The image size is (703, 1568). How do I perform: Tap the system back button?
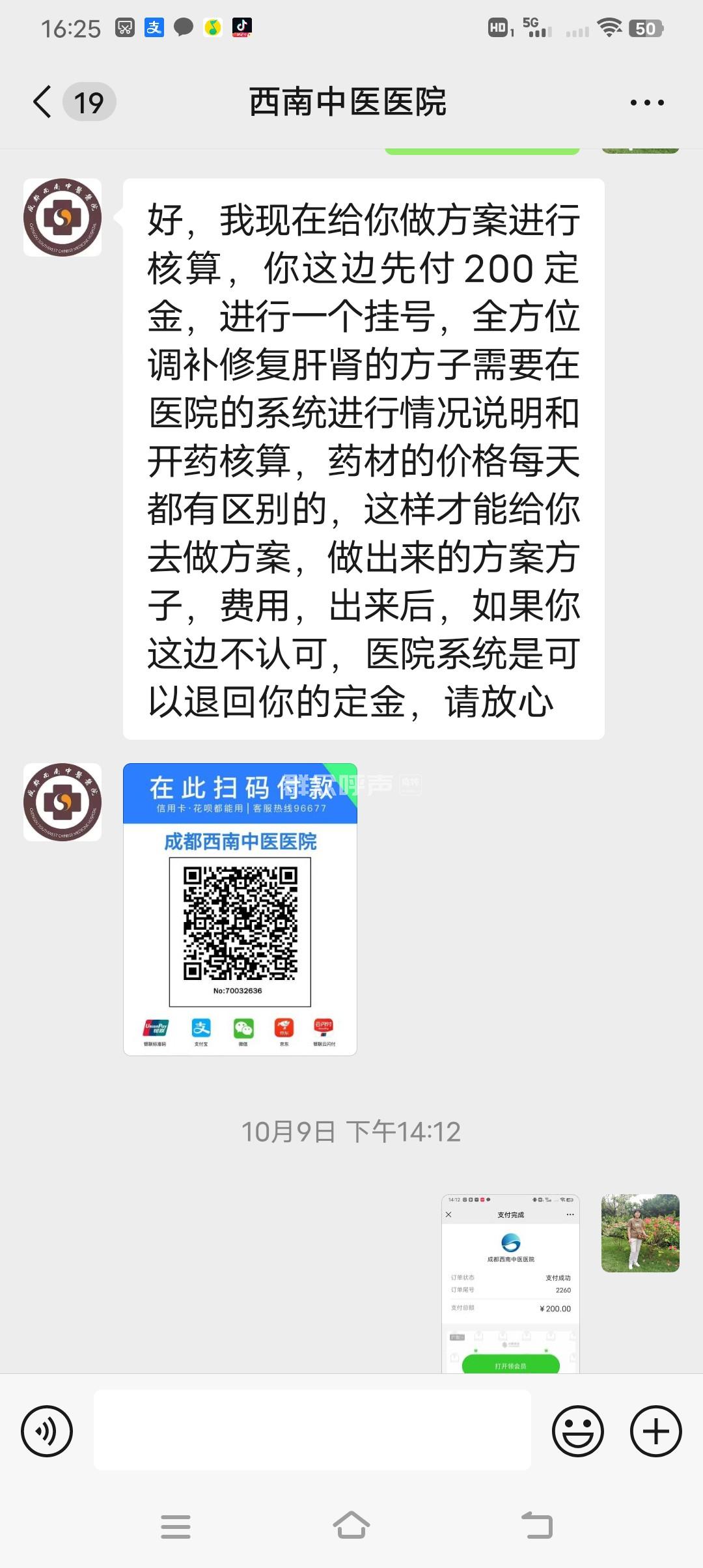(537, 1525)
